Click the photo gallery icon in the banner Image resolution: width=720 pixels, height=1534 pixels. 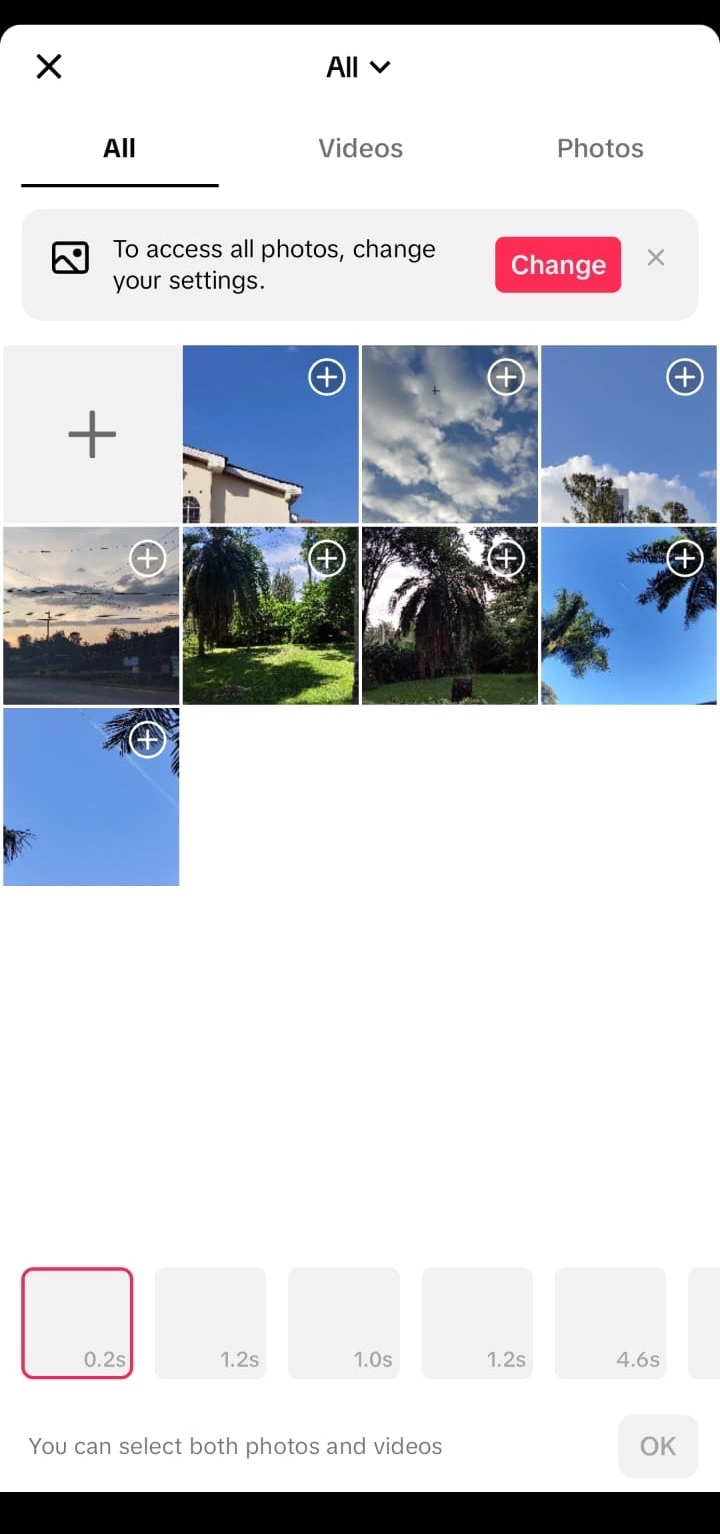69,258
